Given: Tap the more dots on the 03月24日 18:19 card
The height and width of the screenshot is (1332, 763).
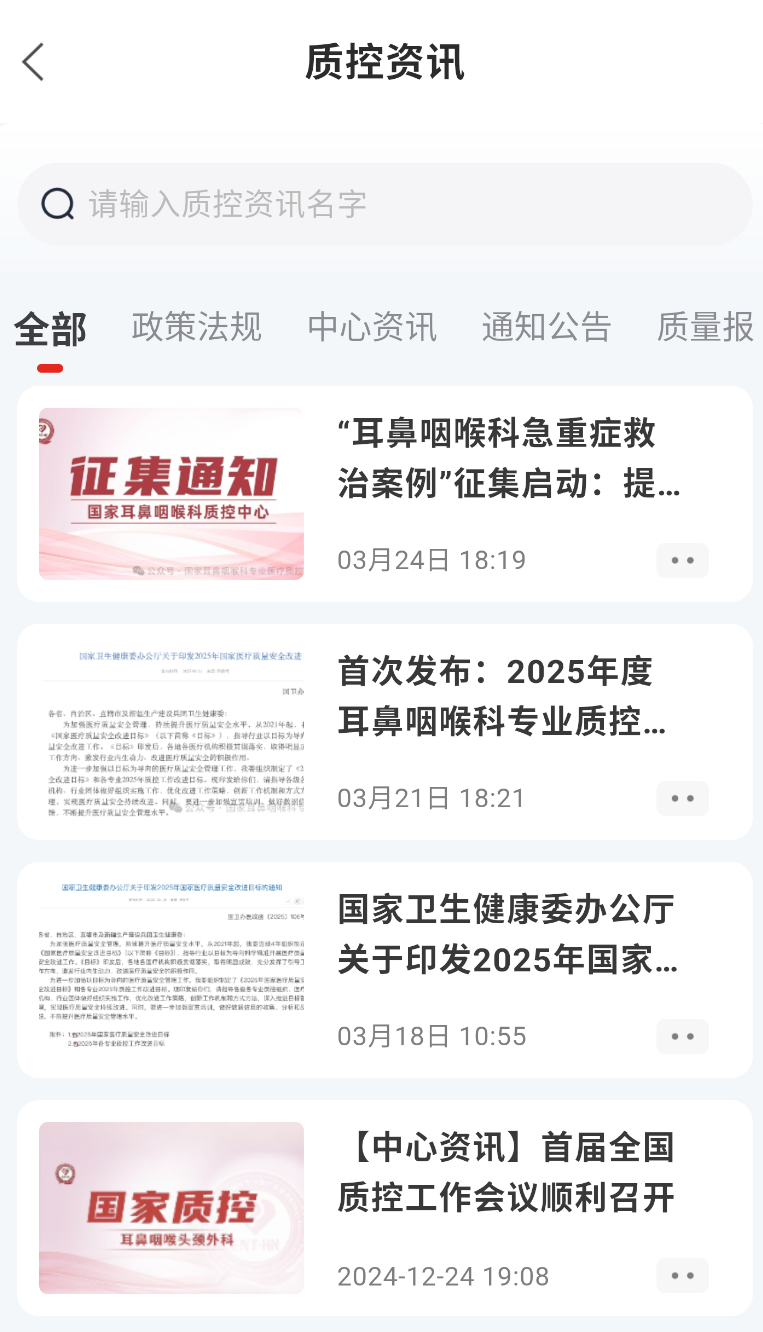Looking at the screenshot, I should tap(683, 560).
